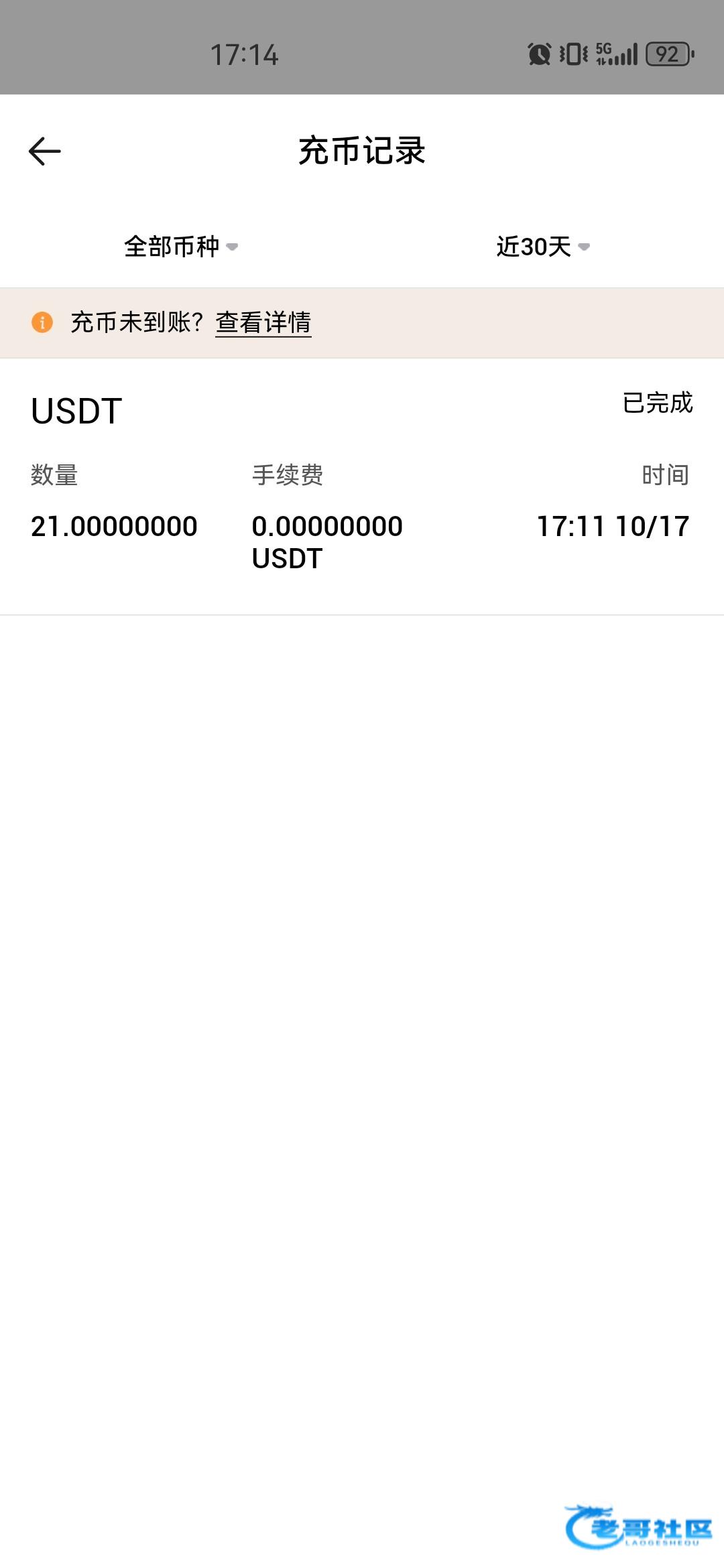The width and height of the screenshot is (724, 1568).
Task: Open the 查看详情 link
Action: point(263,322)
